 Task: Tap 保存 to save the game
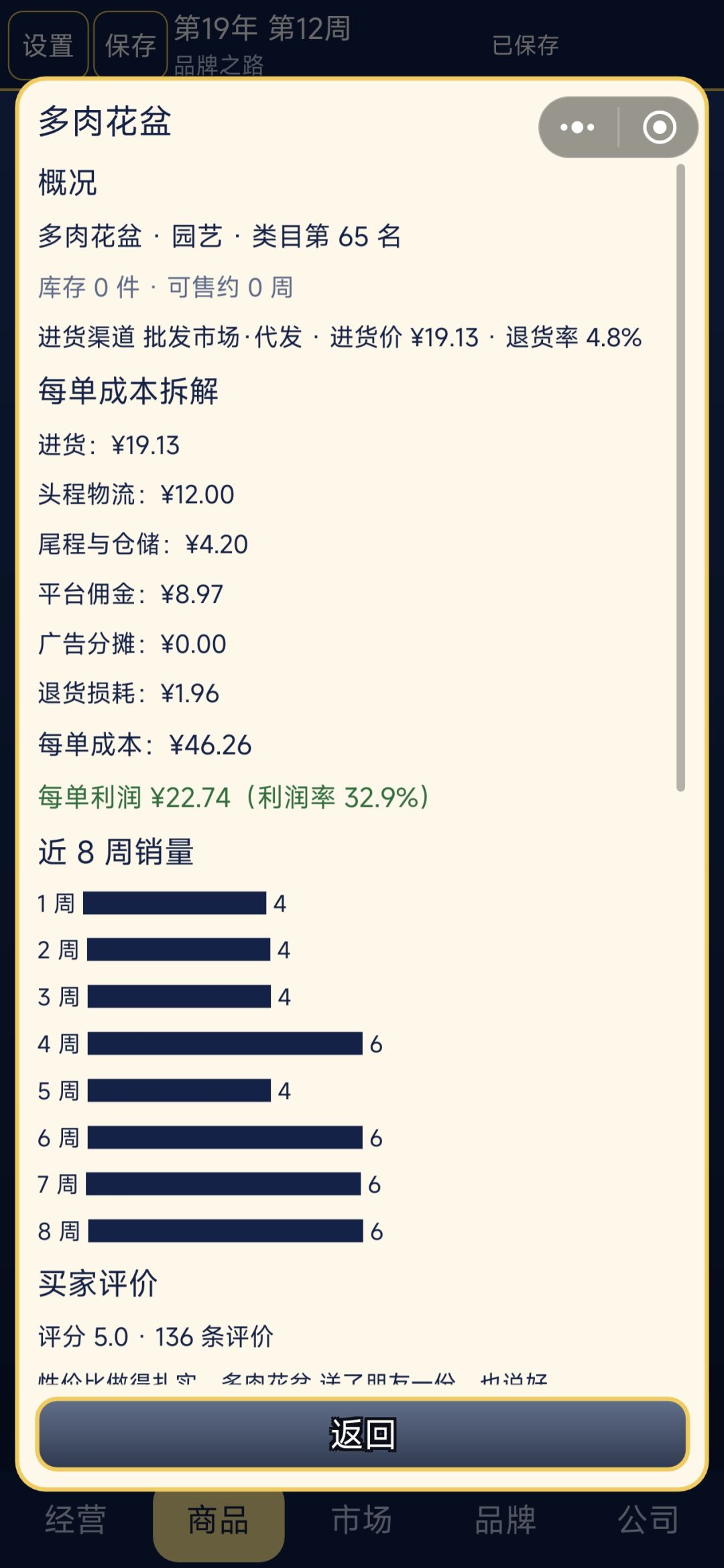coord(130,45)
